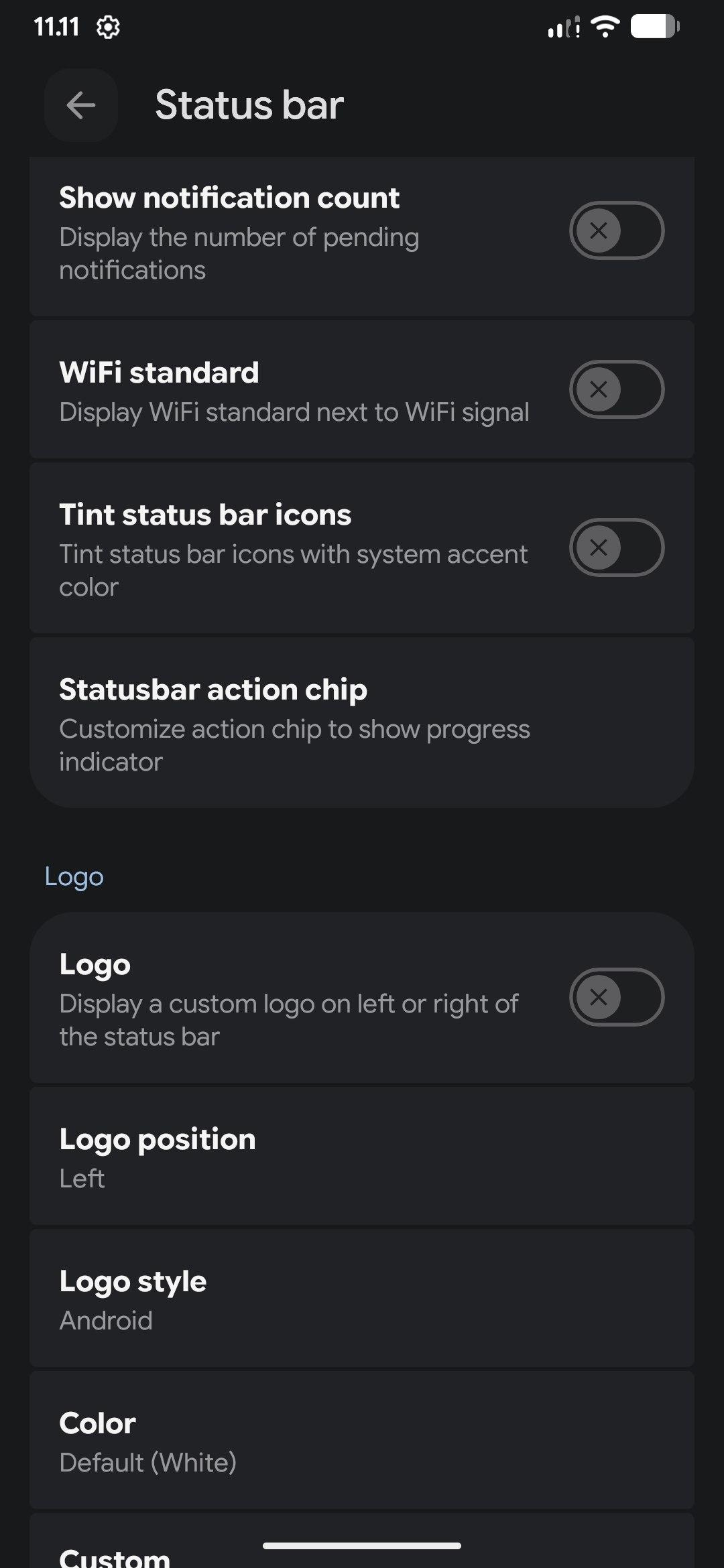Screen dimensions: 724x1568
Task: Open the logo Color option
Action: coord(361,1441)
